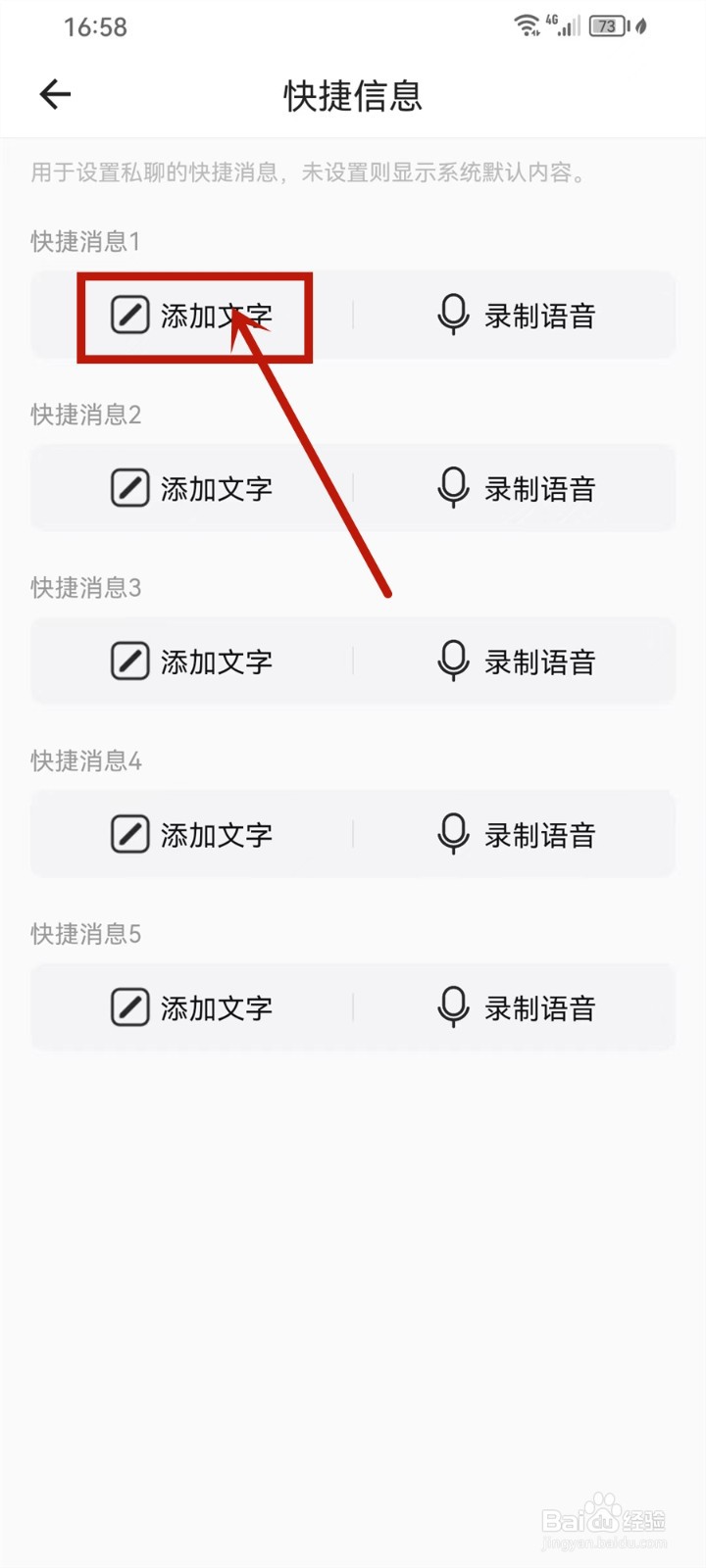Screen dimensions: 706x1568
Task: Tap the back arrow to exit 快捷信息
Action: tap(54, 94)
